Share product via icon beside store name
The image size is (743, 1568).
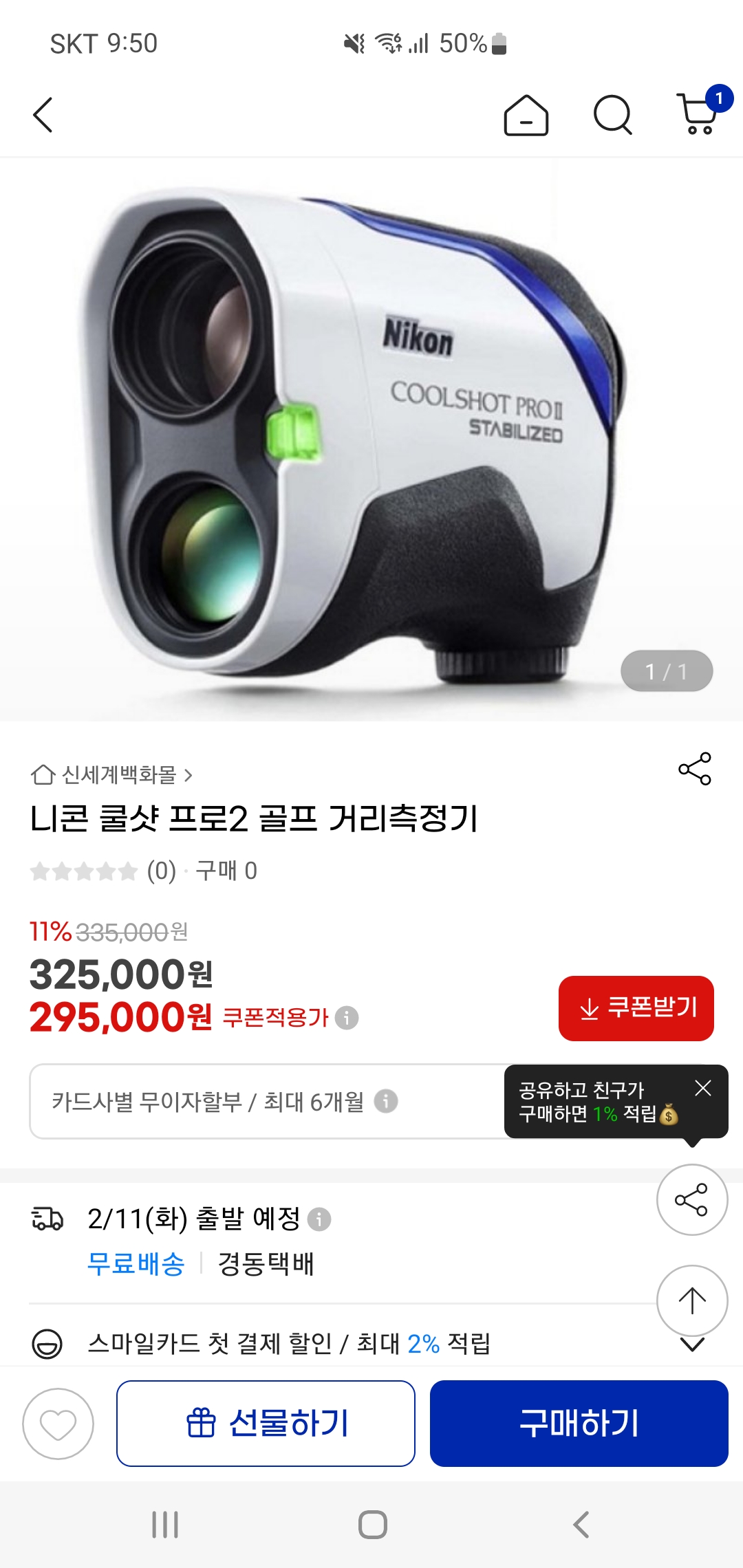(694, 769)
